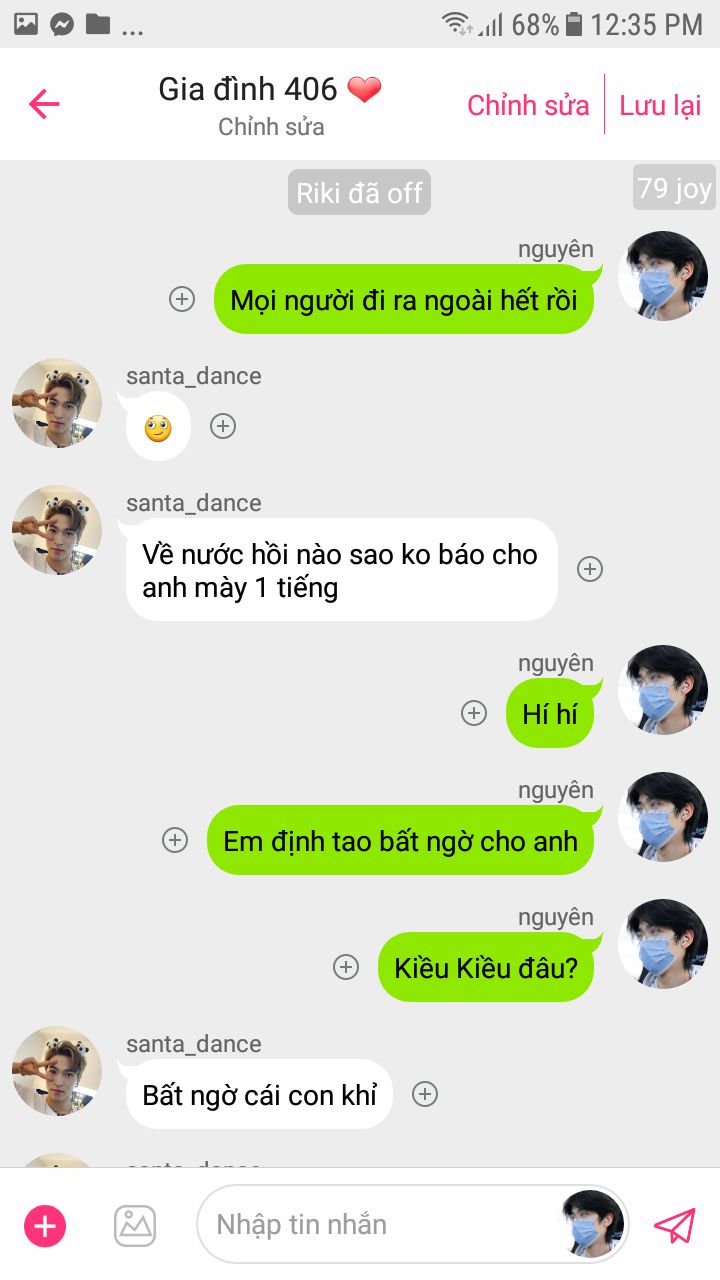Send the message with paper plane
The height and width of the screenshot is (1280, 720).
(674, 1225)
